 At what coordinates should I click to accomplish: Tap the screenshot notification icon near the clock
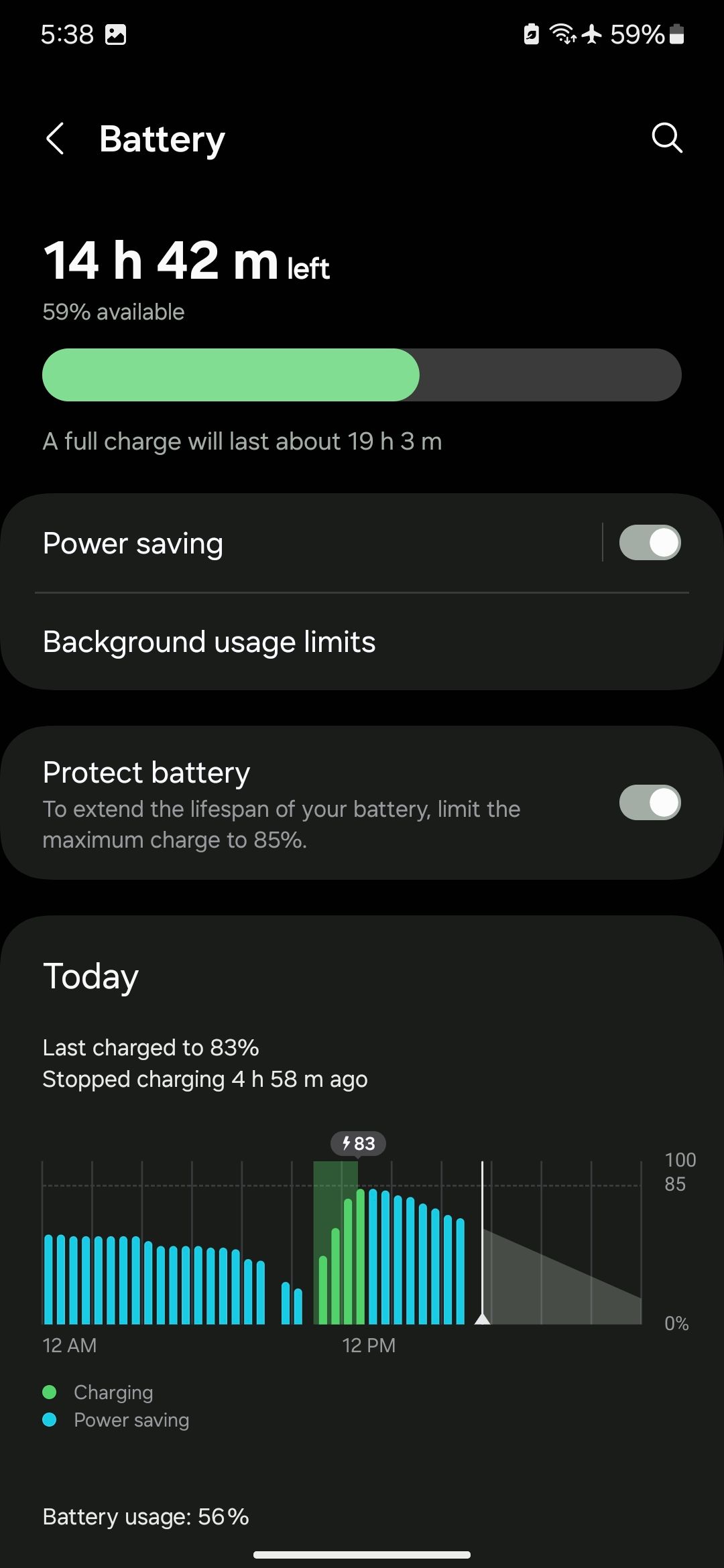pyautogui.click(x=116, y=34)
